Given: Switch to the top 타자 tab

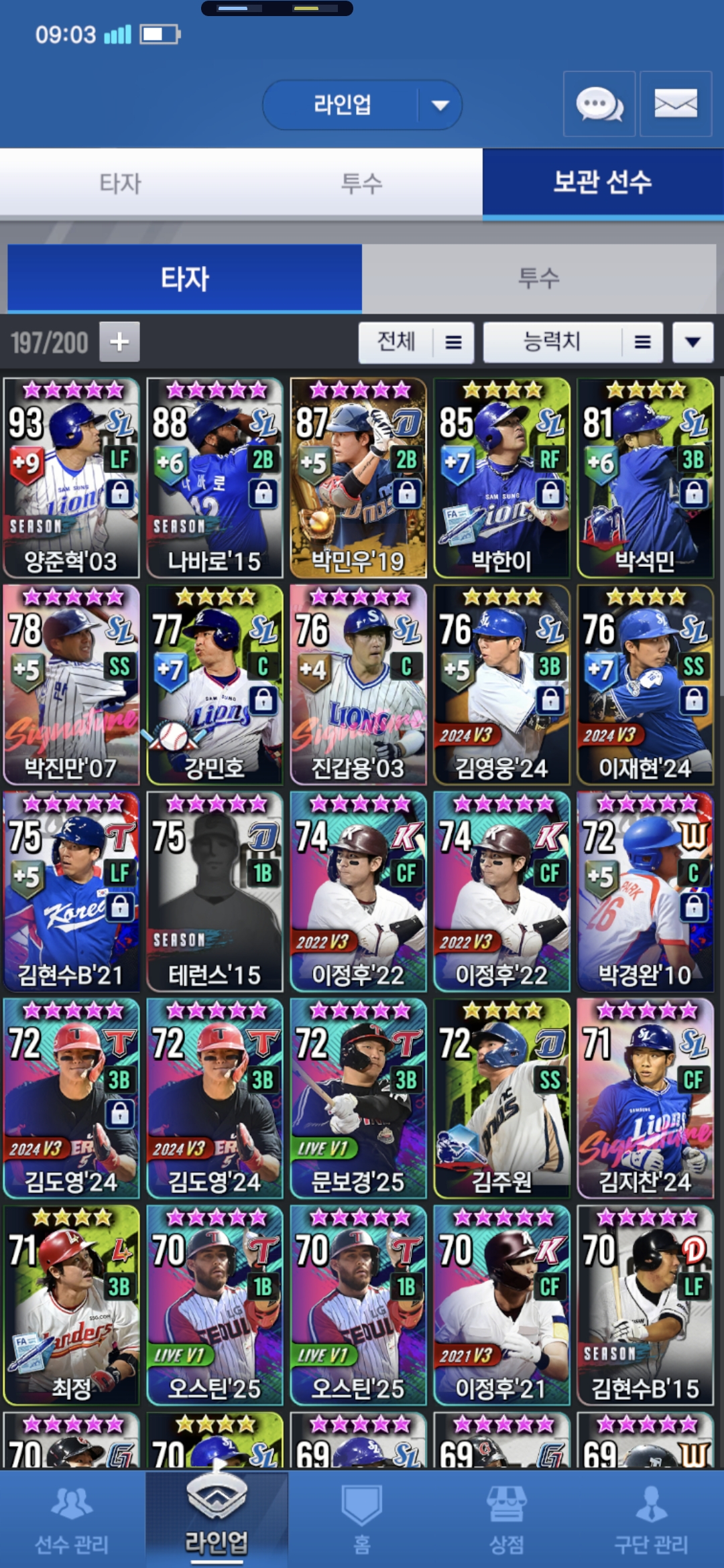Looking at the screenshot, I should tap(121, 183).
